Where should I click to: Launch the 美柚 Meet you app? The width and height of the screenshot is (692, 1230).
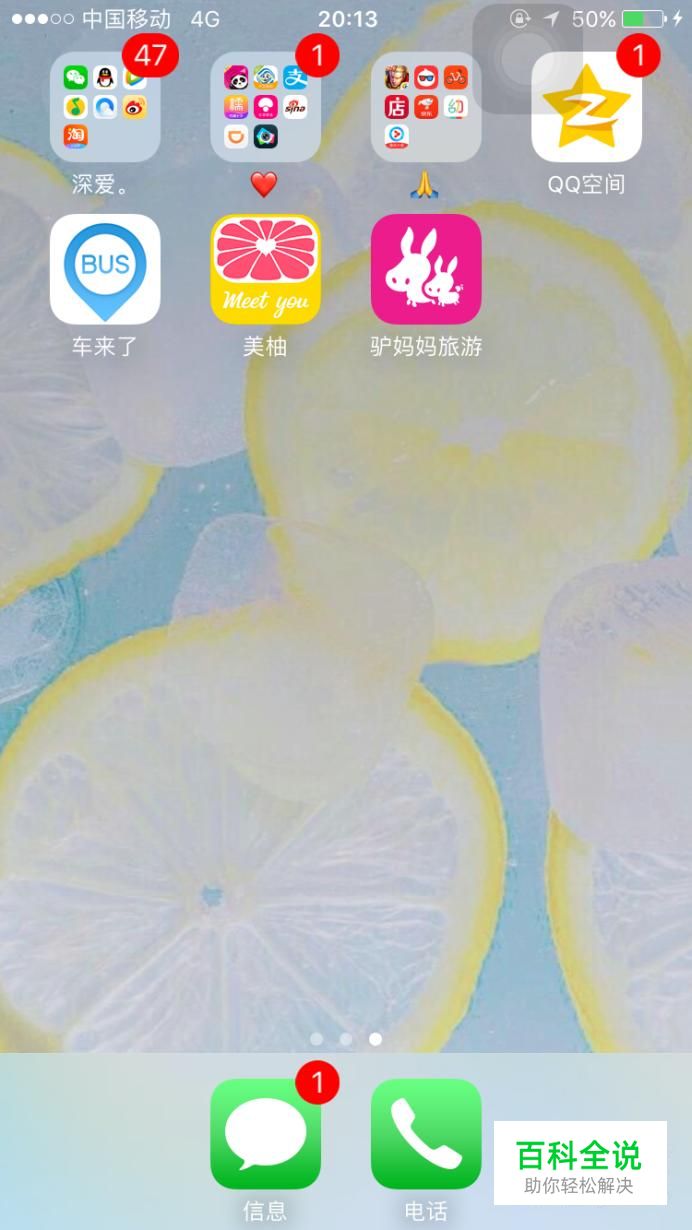tap(265, 269)
